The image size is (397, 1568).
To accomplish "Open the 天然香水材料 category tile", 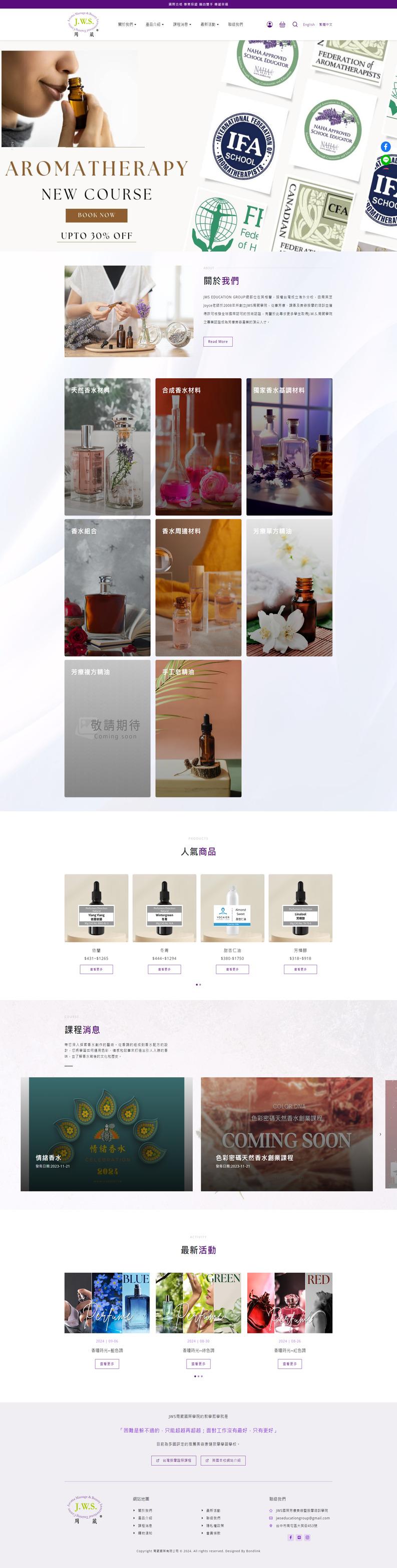I will point(107,447).
